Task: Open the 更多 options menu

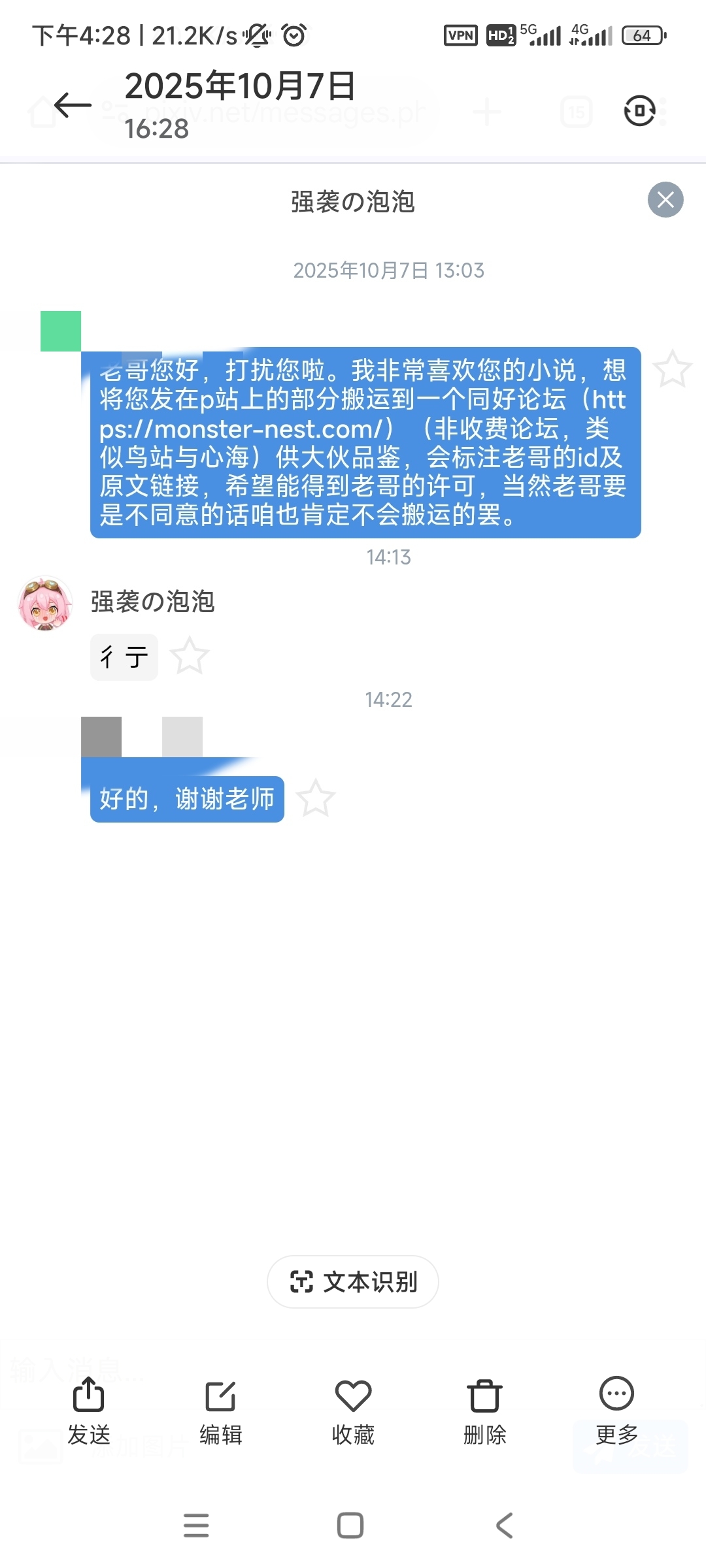Action: tap(616, 1410)
